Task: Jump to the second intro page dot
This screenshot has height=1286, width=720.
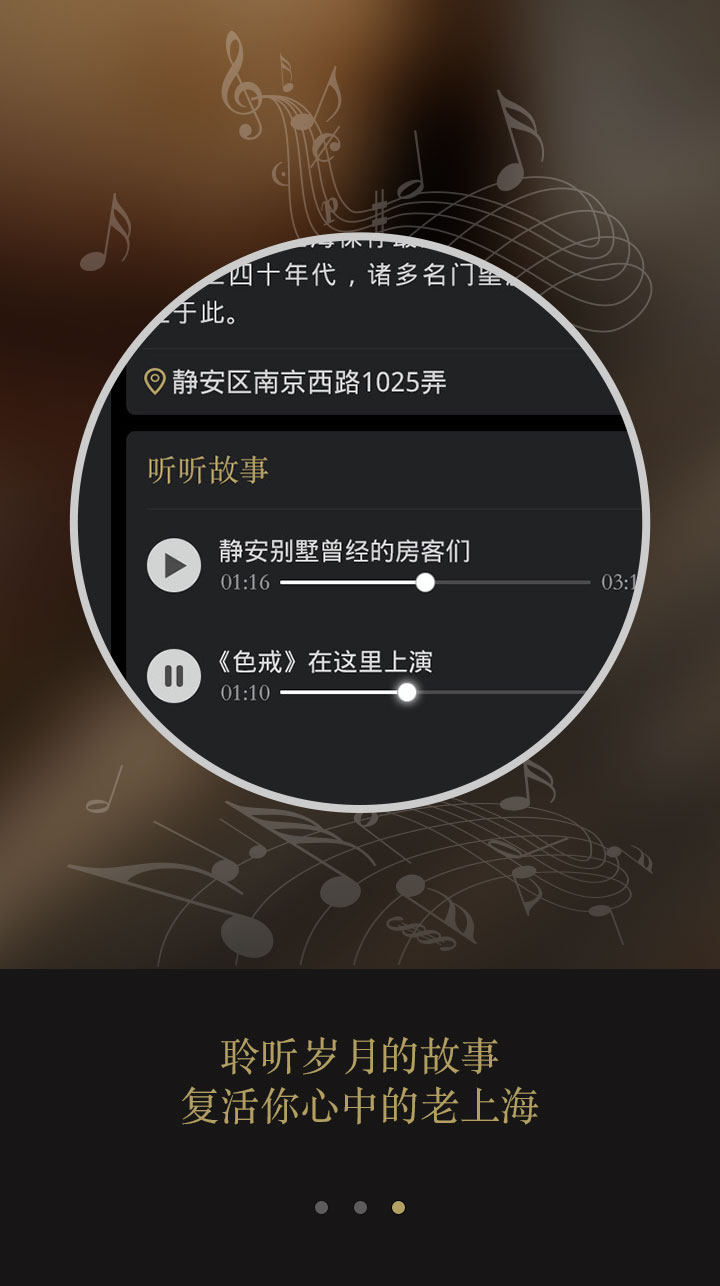Action: pos(360,1207)
